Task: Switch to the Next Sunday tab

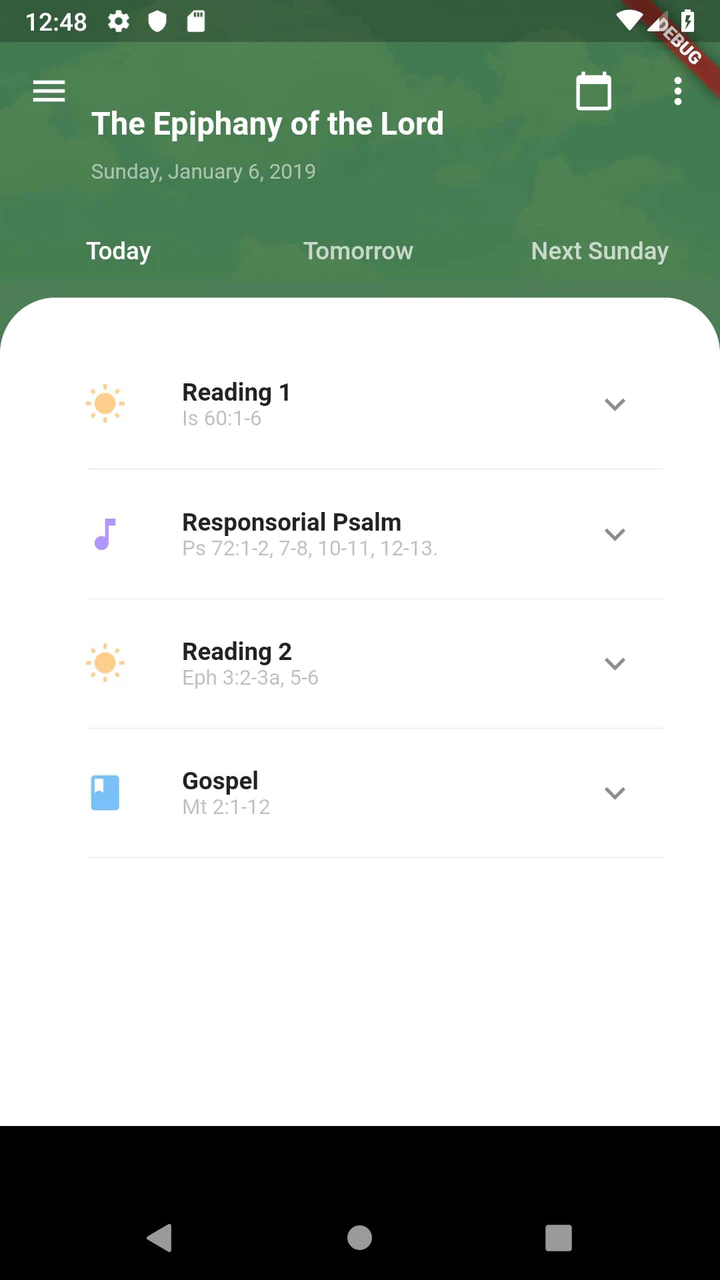Action: coord(599,251)
